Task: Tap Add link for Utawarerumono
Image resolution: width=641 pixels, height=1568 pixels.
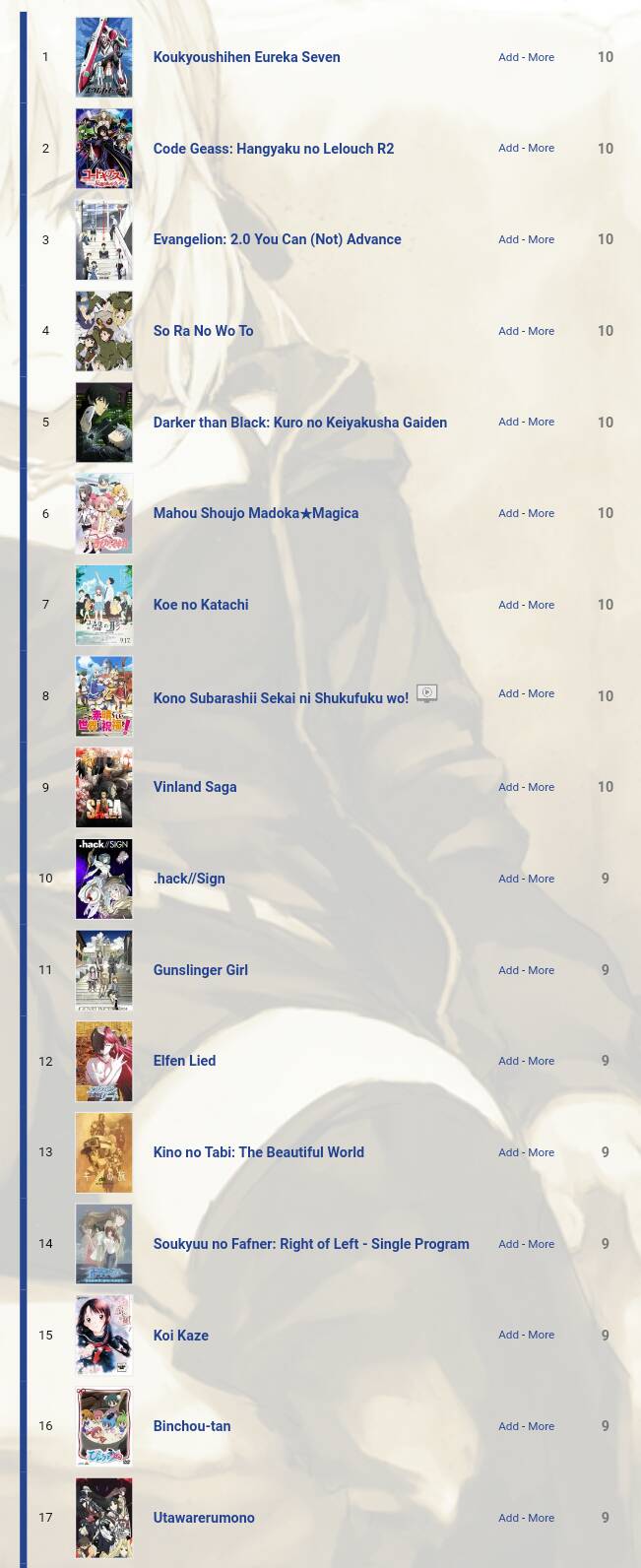Action: 508,1518
